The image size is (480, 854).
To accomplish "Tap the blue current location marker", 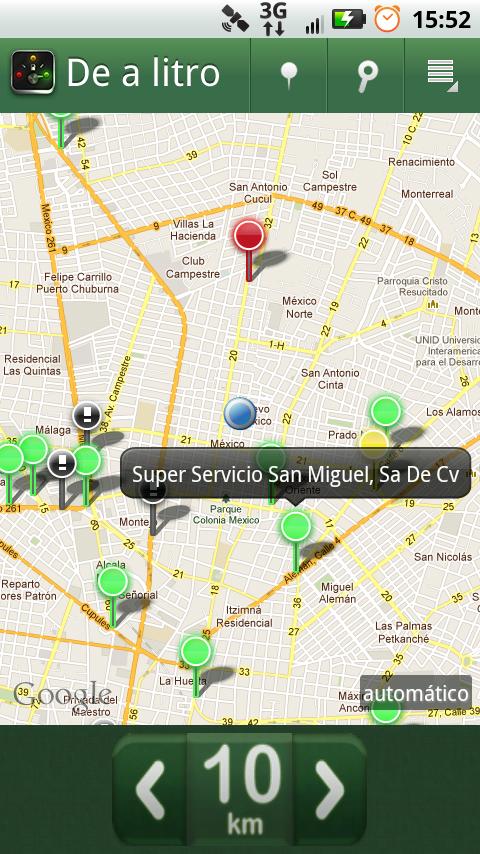I will point(240,413).
